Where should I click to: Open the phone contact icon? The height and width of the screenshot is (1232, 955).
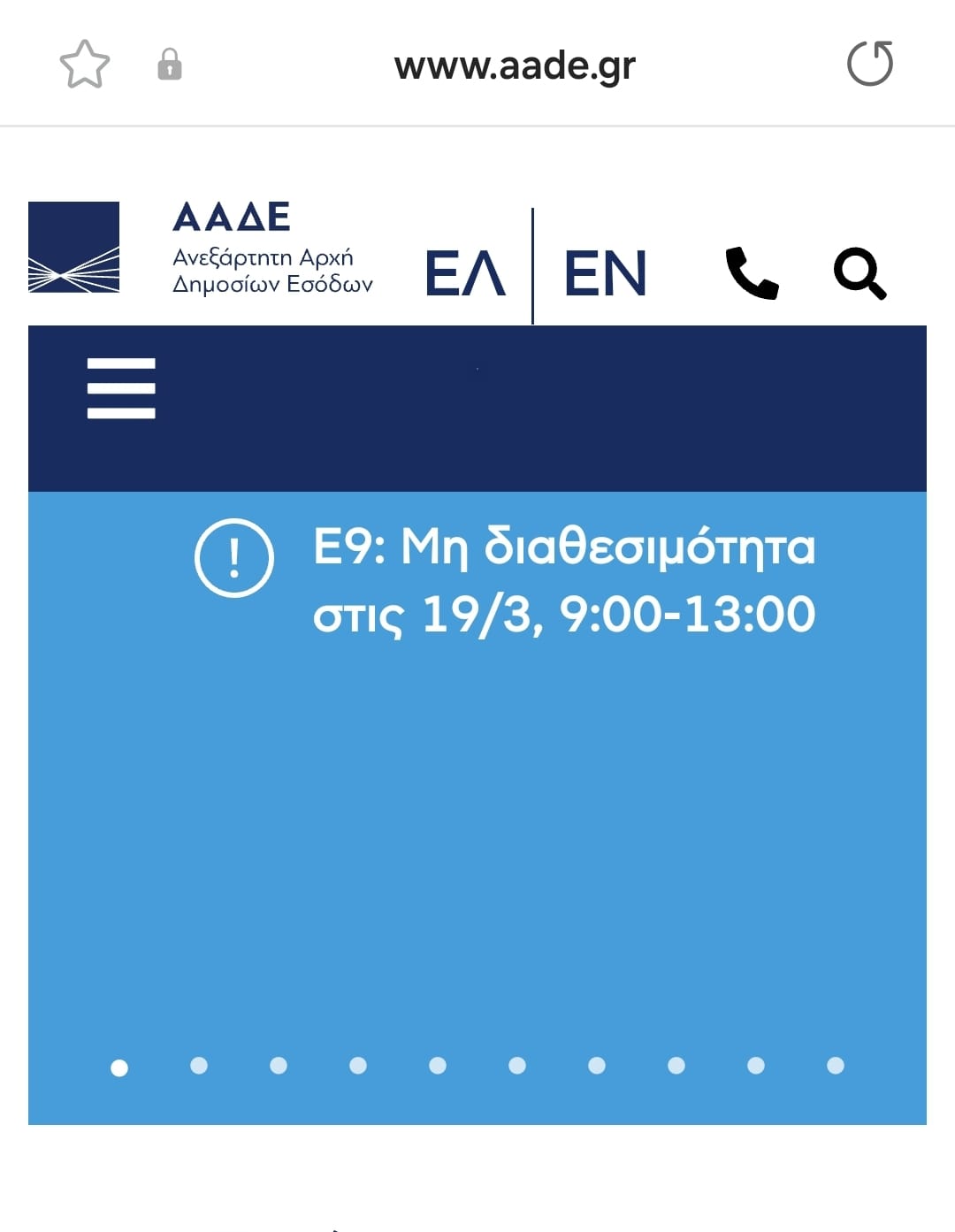[752, 272]
